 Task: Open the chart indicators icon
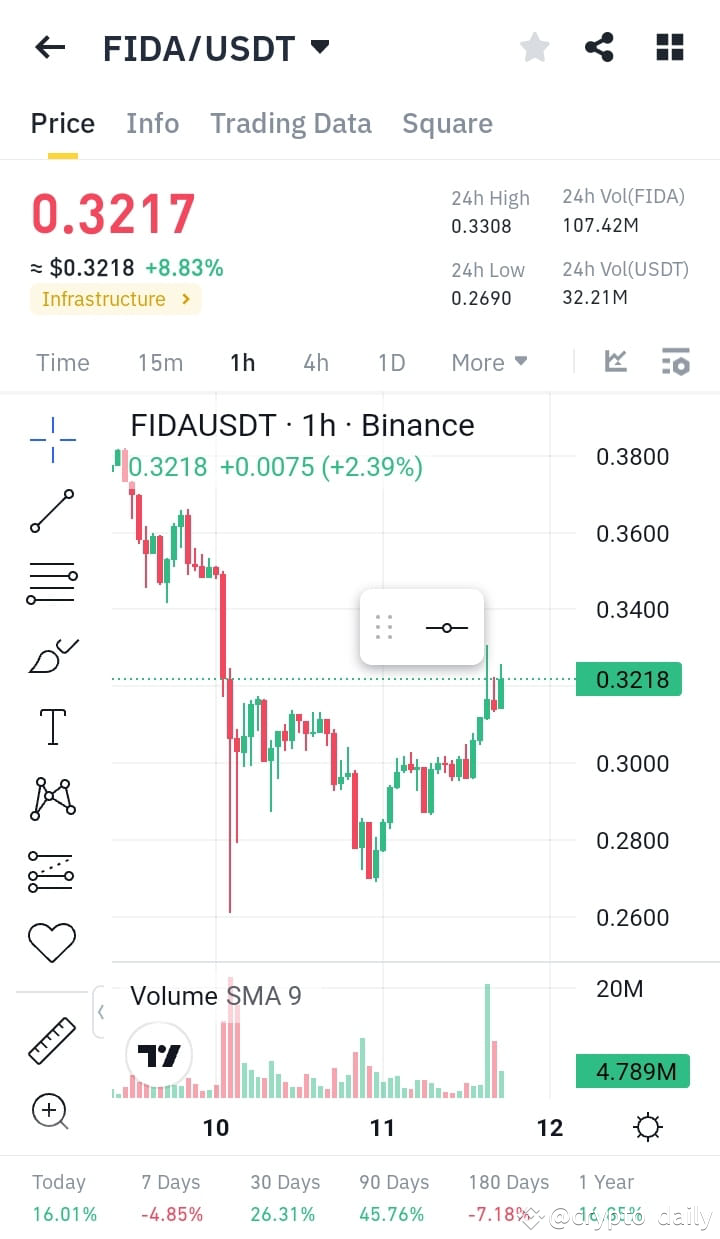pos(615,362)
